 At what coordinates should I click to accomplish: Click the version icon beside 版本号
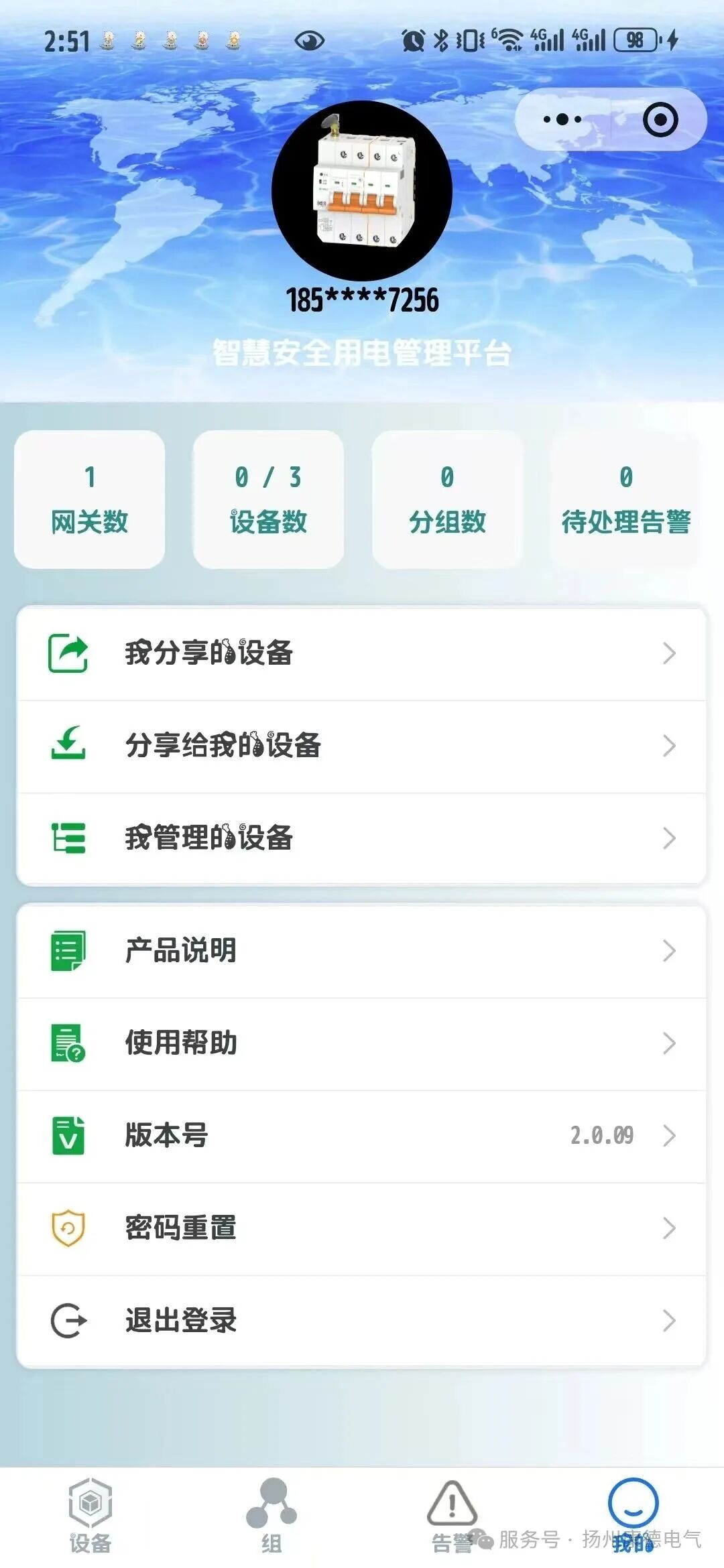(67, 1135)
